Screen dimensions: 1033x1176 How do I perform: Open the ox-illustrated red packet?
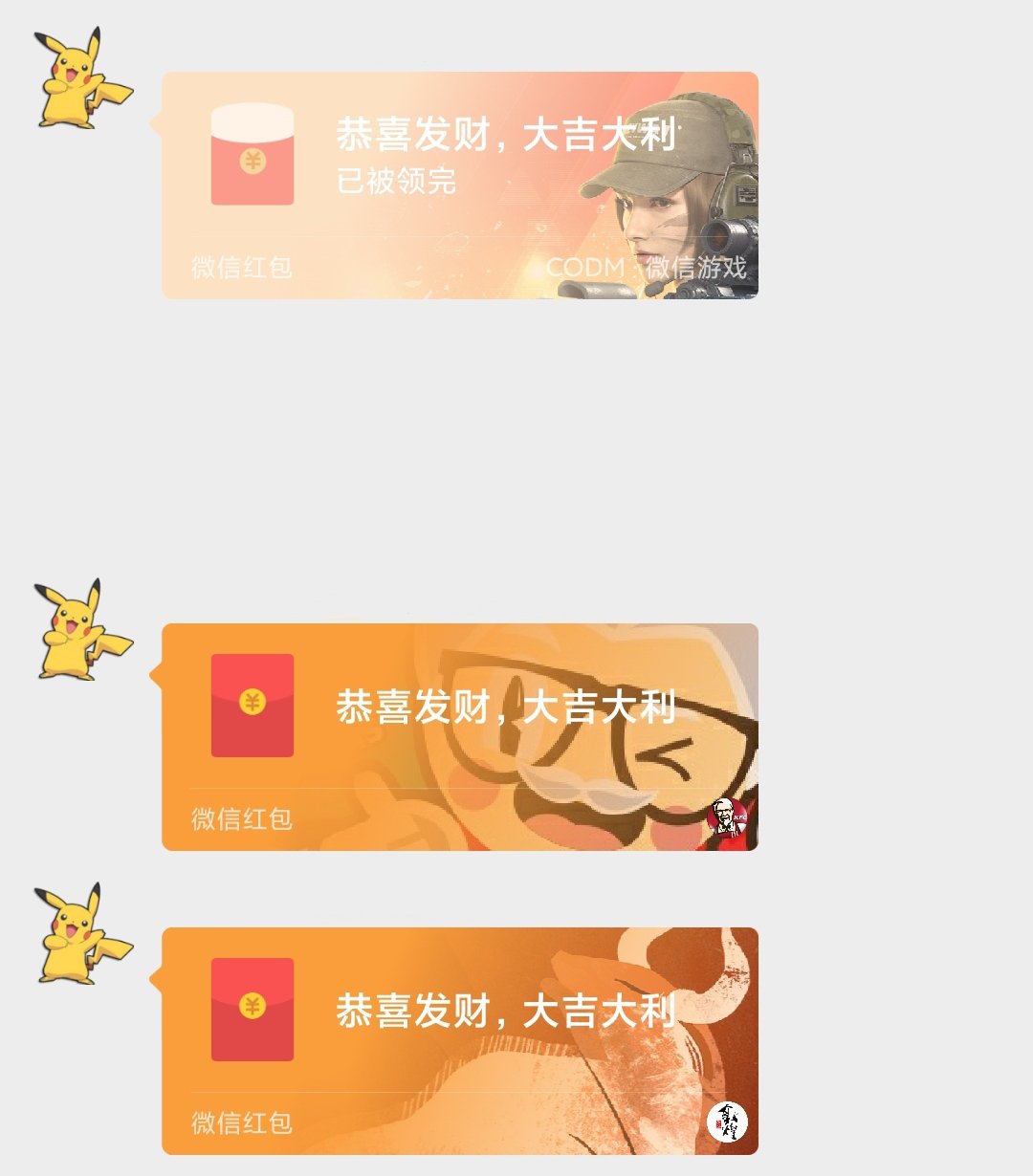pyautogui.click(x=459, y=1040)
